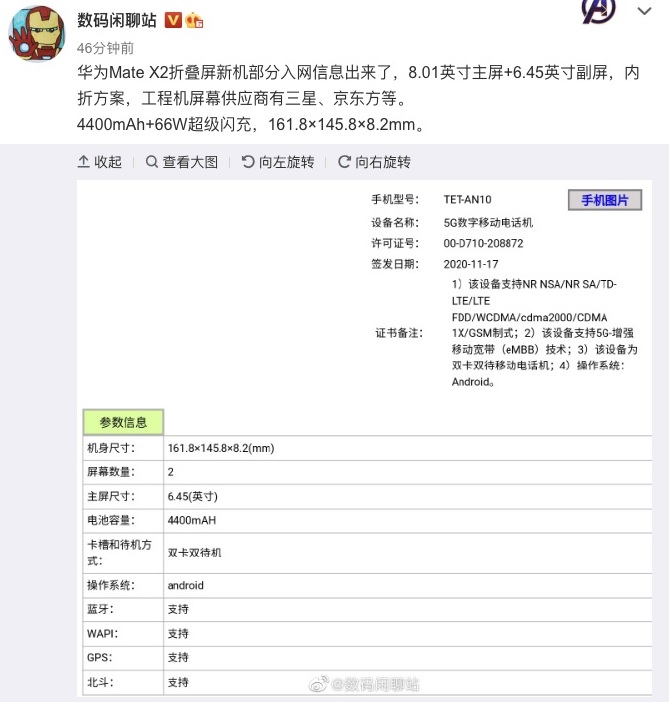Rotate the image right with 向右旋转
669x702 pixels.
click(374, 162)
